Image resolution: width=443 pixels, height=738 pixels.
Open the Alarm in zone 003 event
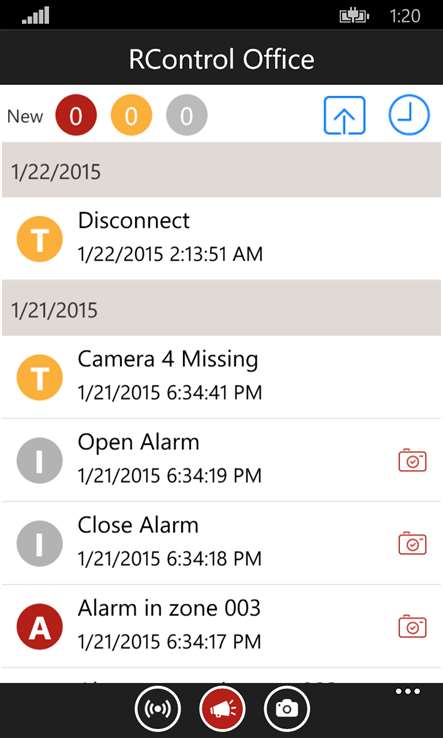[x=221, y=626]
